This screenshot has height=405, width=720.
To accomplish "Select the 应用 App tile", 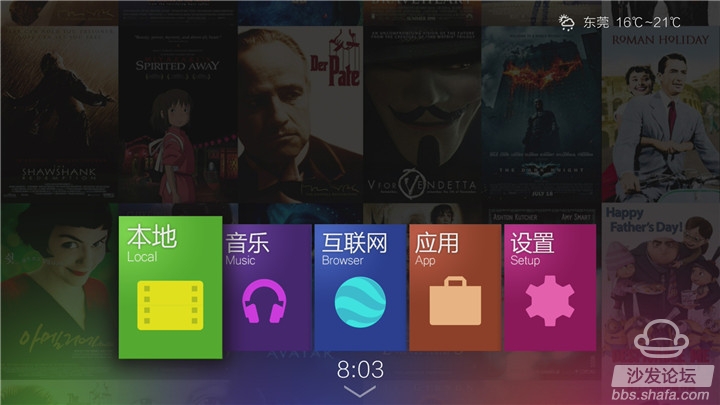I will click(x=455, y=288).
